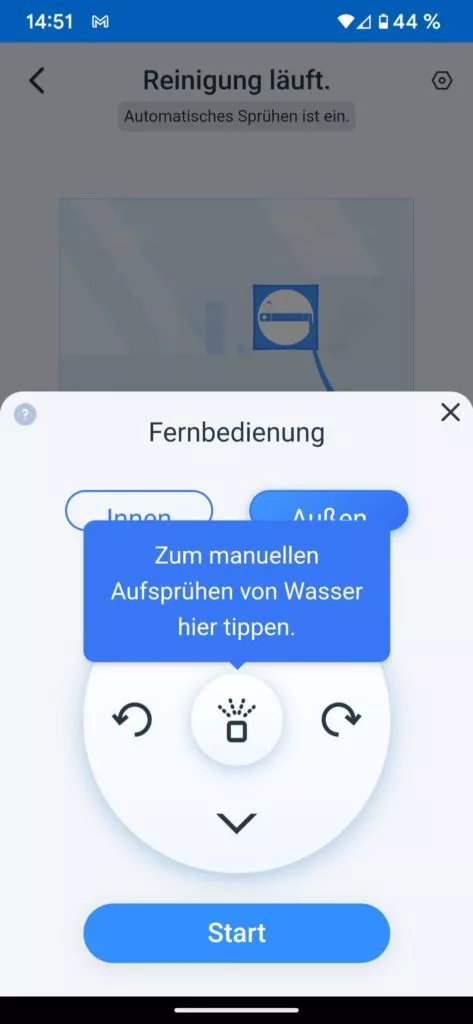Rotate the robot clockwise
This screenshot has height=1024, width=473.
[x=340, y=720]
